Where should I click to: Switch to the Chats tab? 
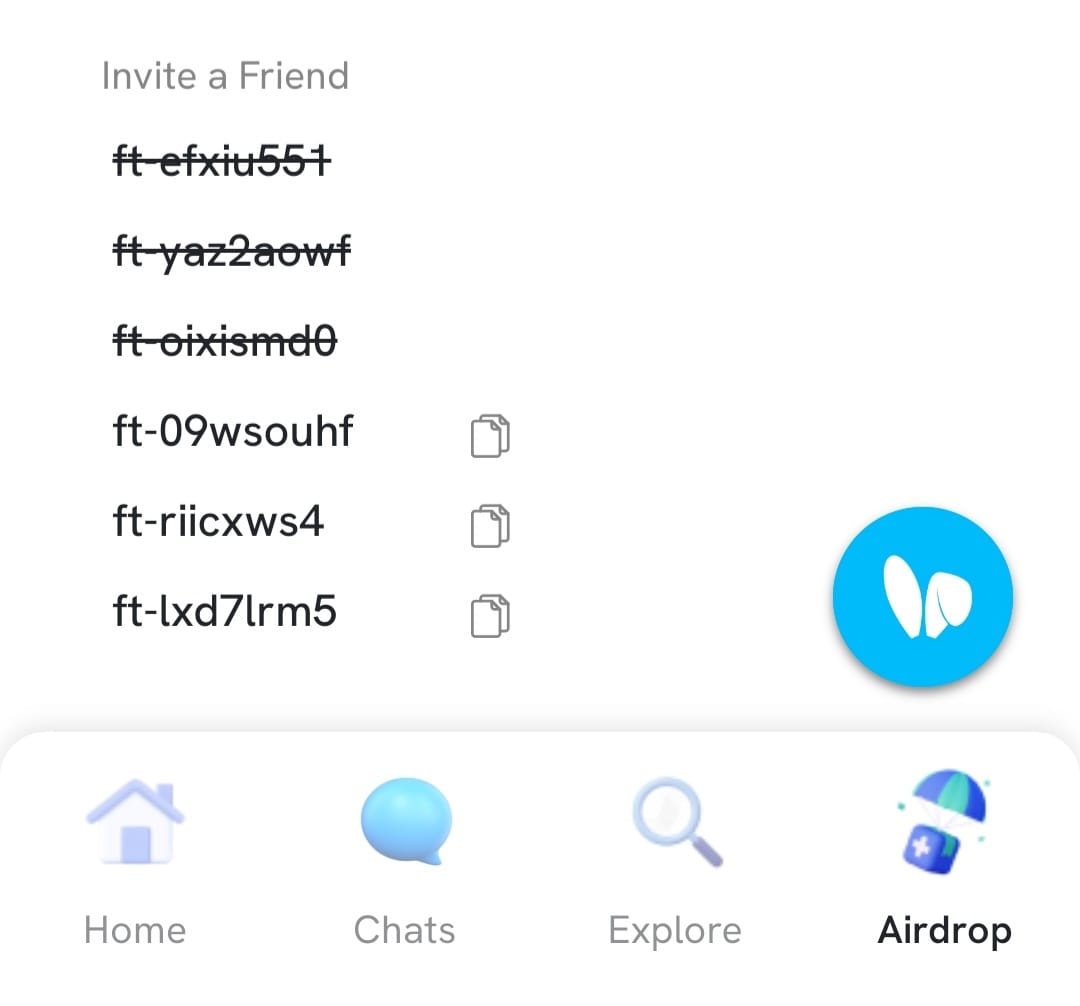[x=405, y=862]
